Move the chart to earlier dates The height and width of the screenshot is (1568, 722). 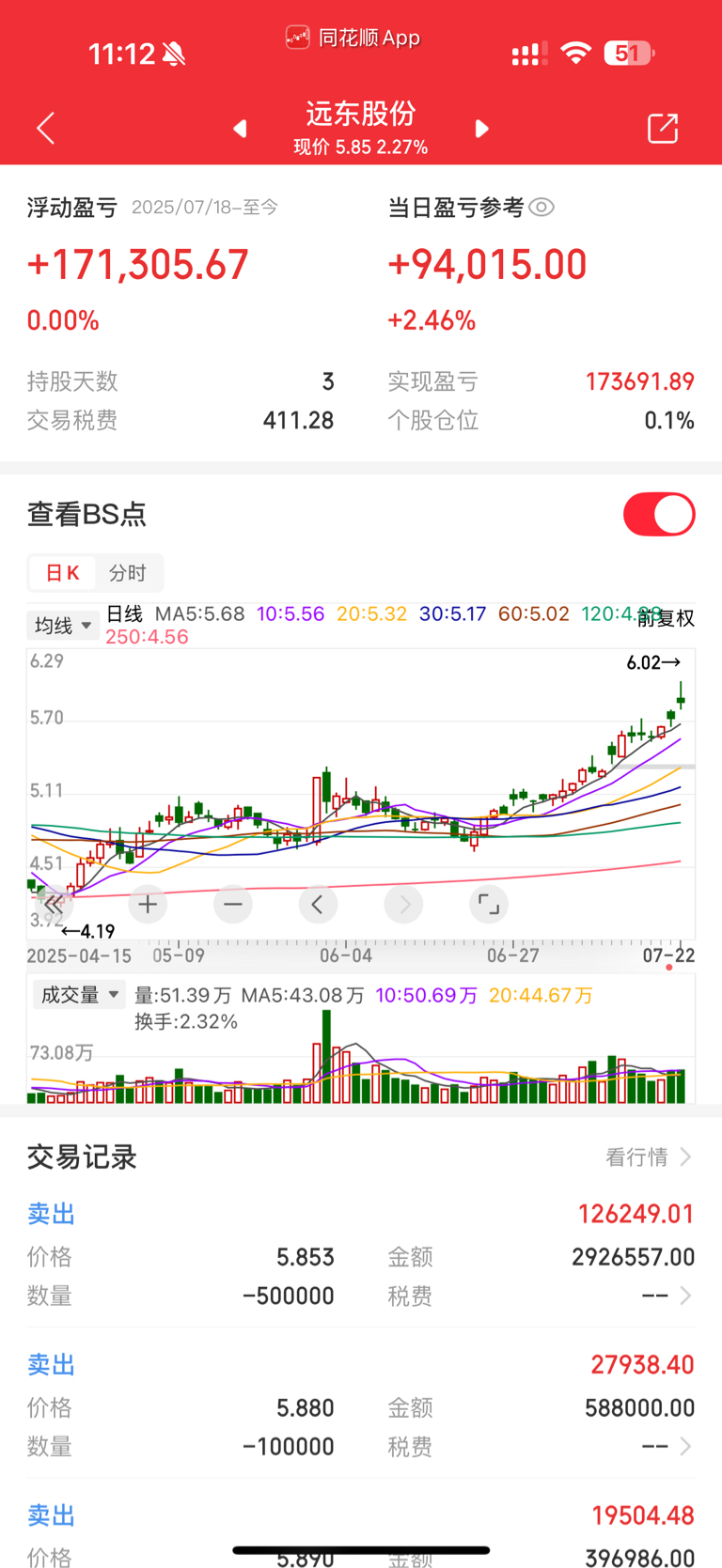(x=318, y=905)
